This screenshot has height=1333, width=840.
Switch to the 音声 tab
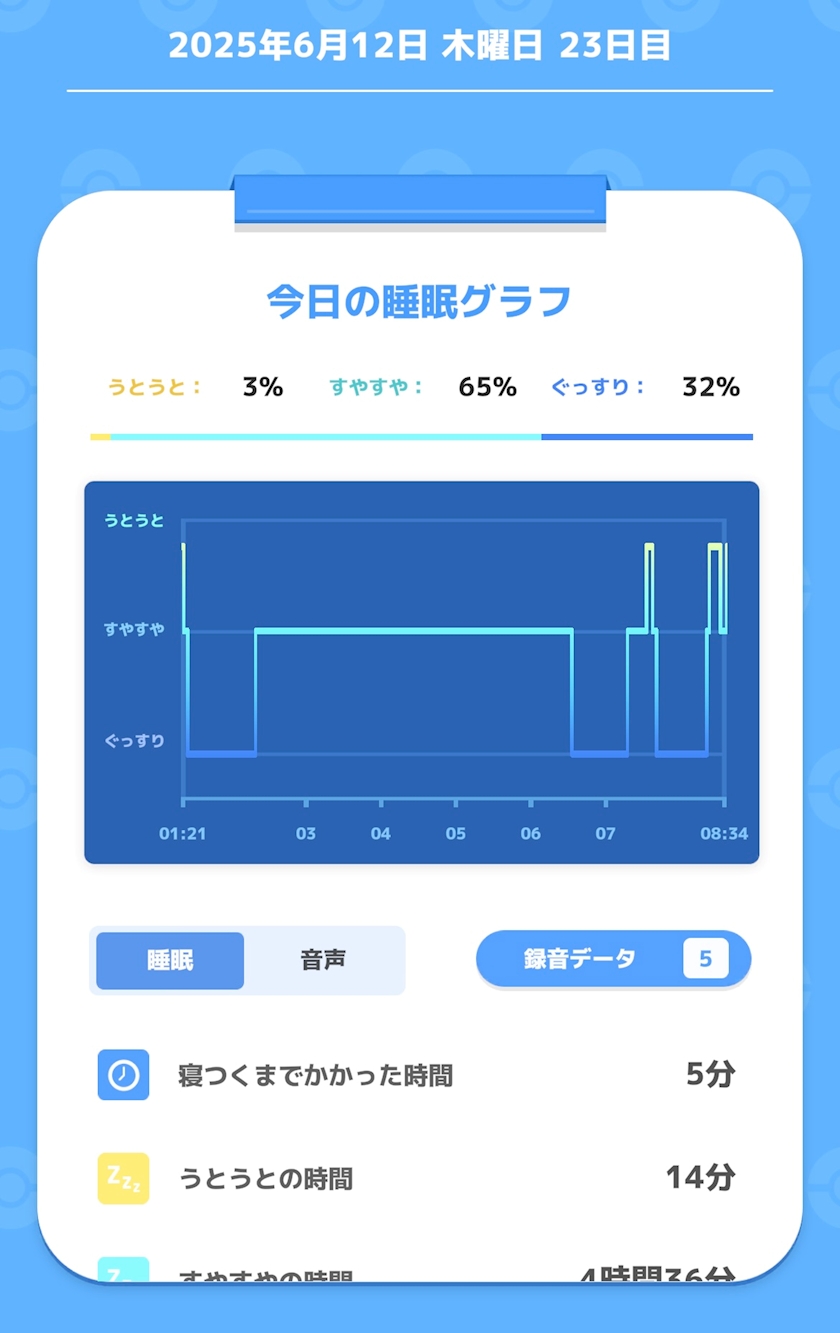[323, 960]
